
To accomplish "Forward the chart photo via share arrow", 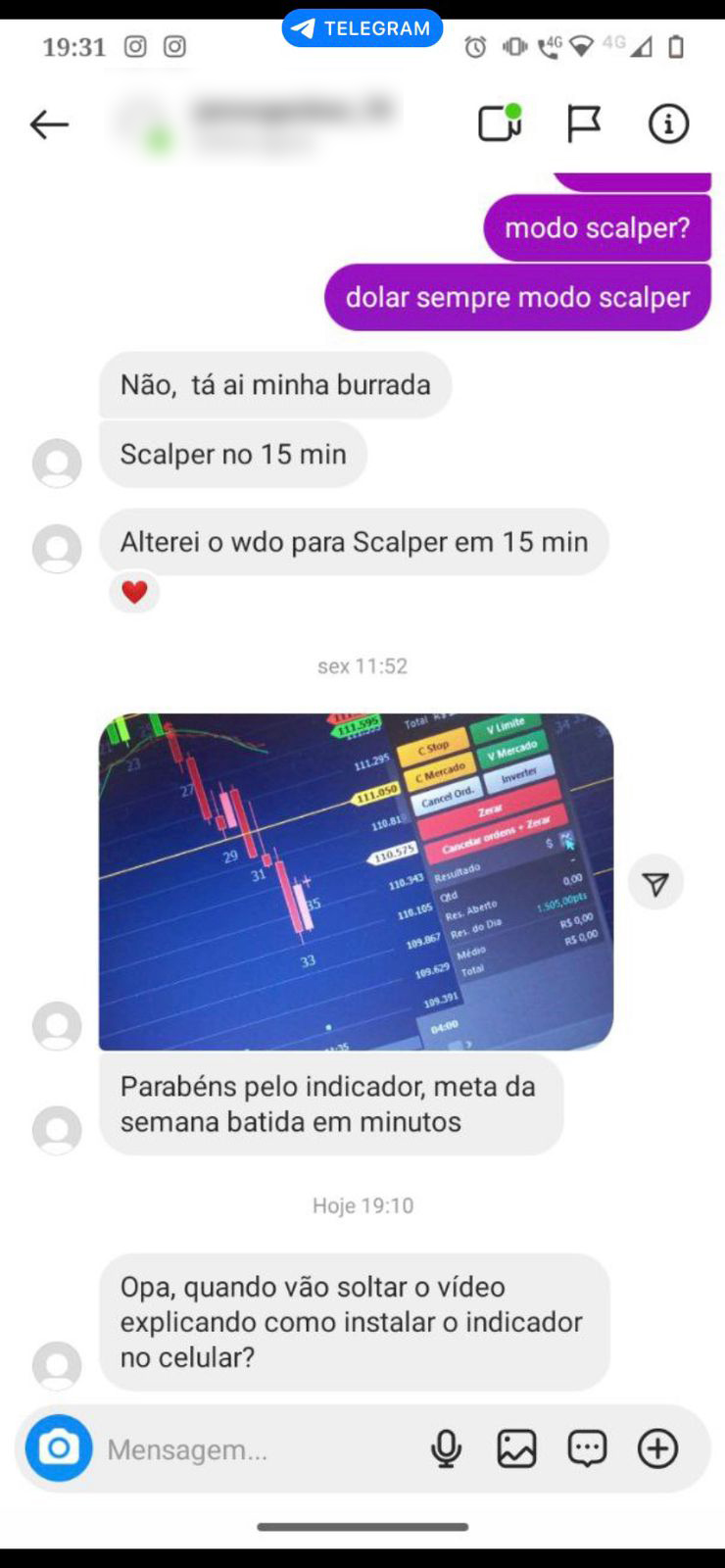I will click(655, 883).
